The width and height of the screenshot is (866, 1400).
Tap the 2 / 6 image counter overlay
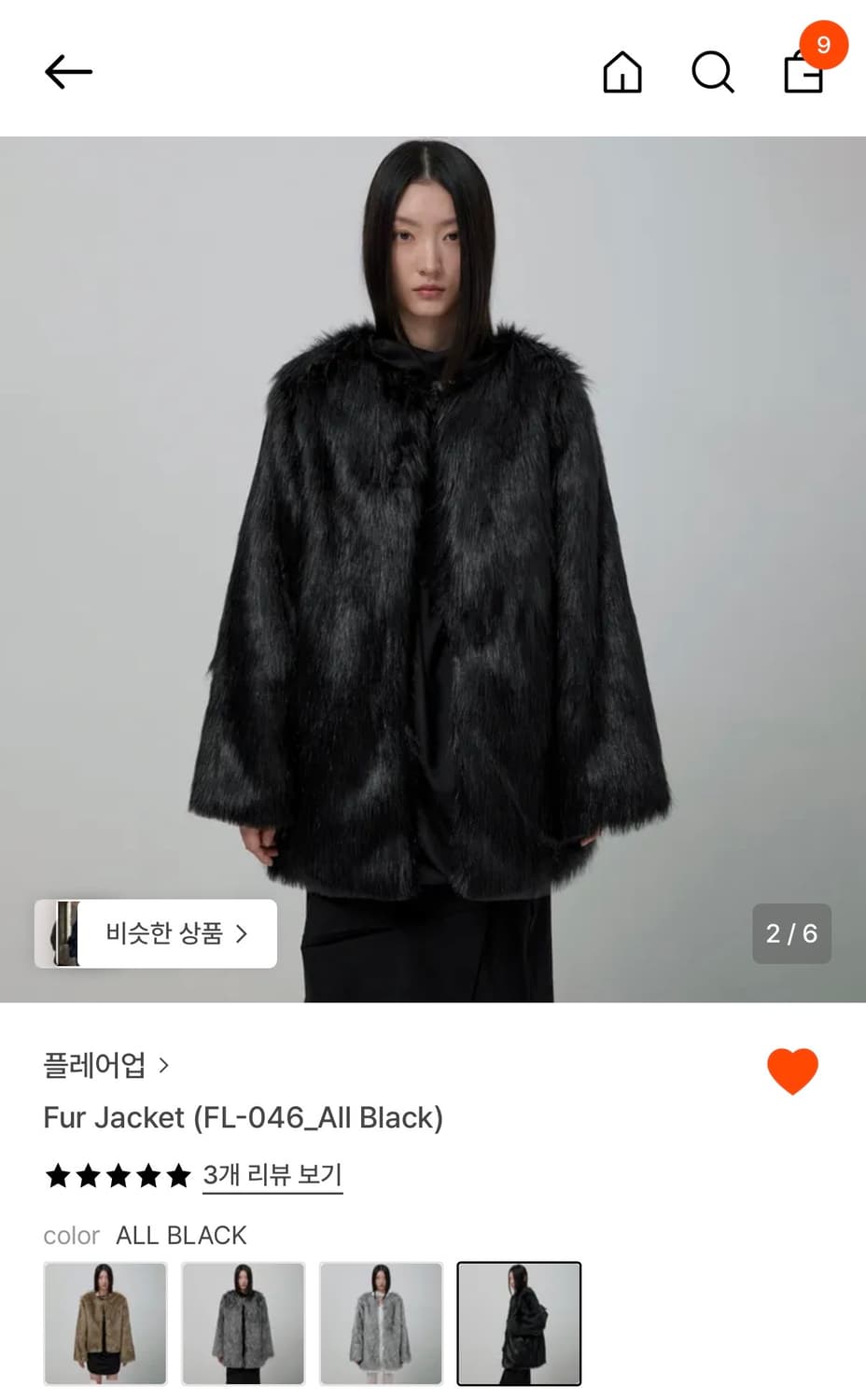coord(791,934)
